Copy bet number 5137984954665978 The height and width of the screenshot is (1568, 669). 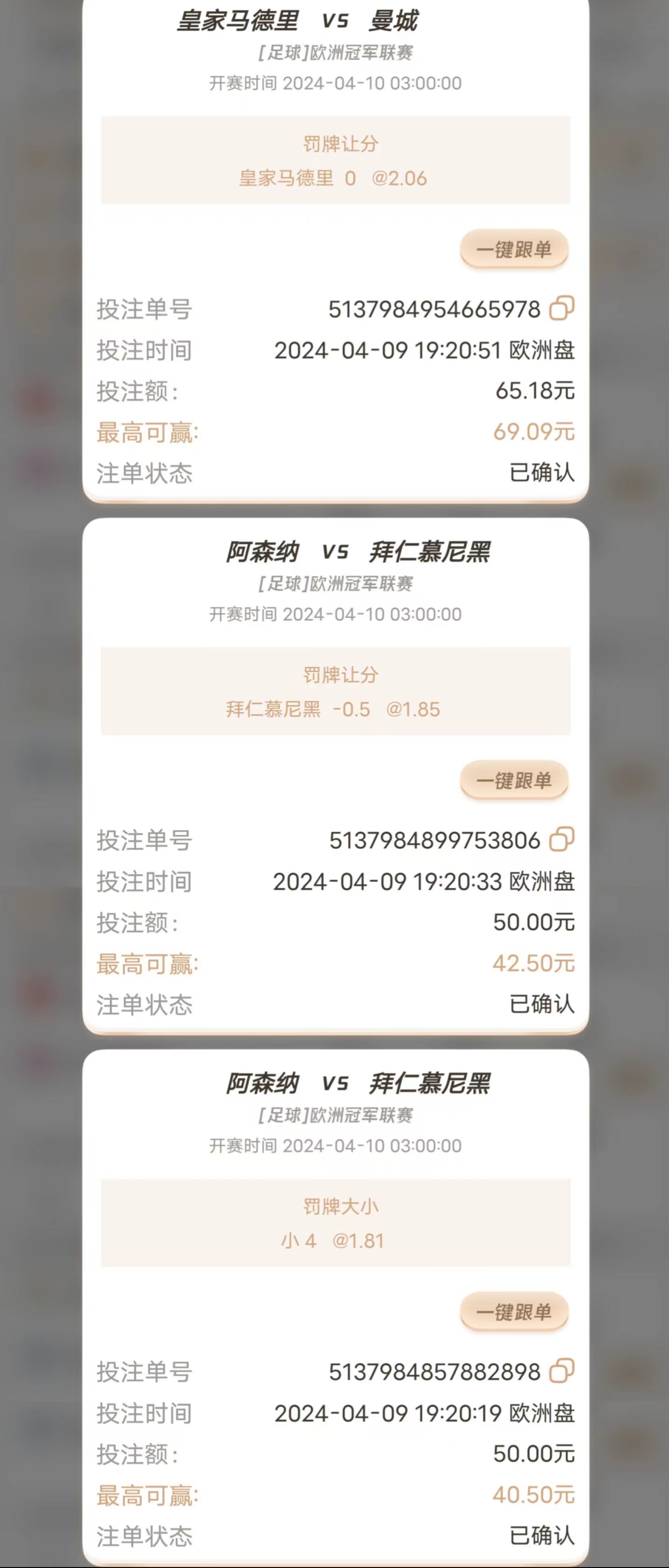[x=561, y=308]
